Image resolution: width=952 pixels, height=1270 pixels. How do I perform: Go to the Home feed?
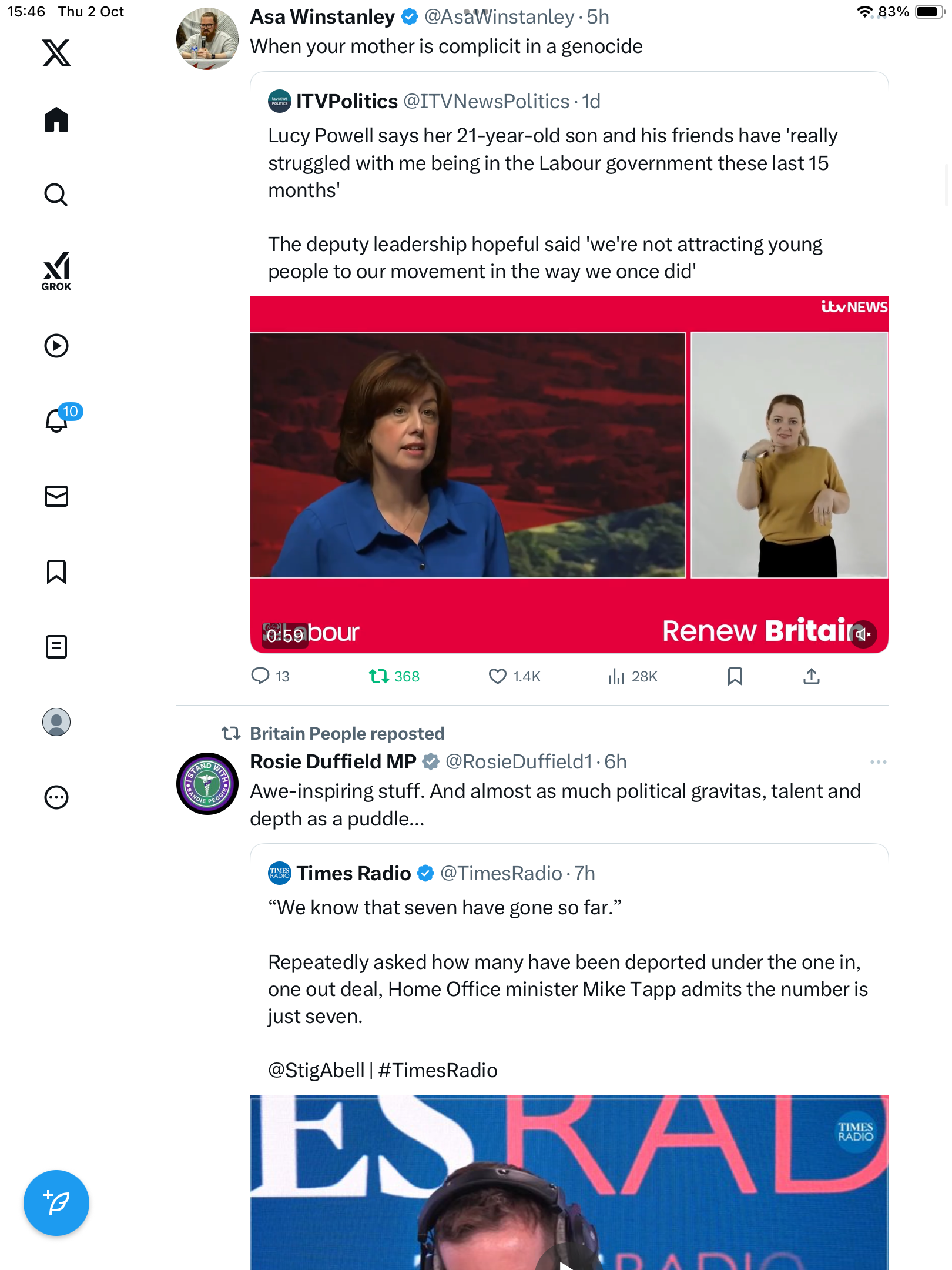click(x=56, y=120)
